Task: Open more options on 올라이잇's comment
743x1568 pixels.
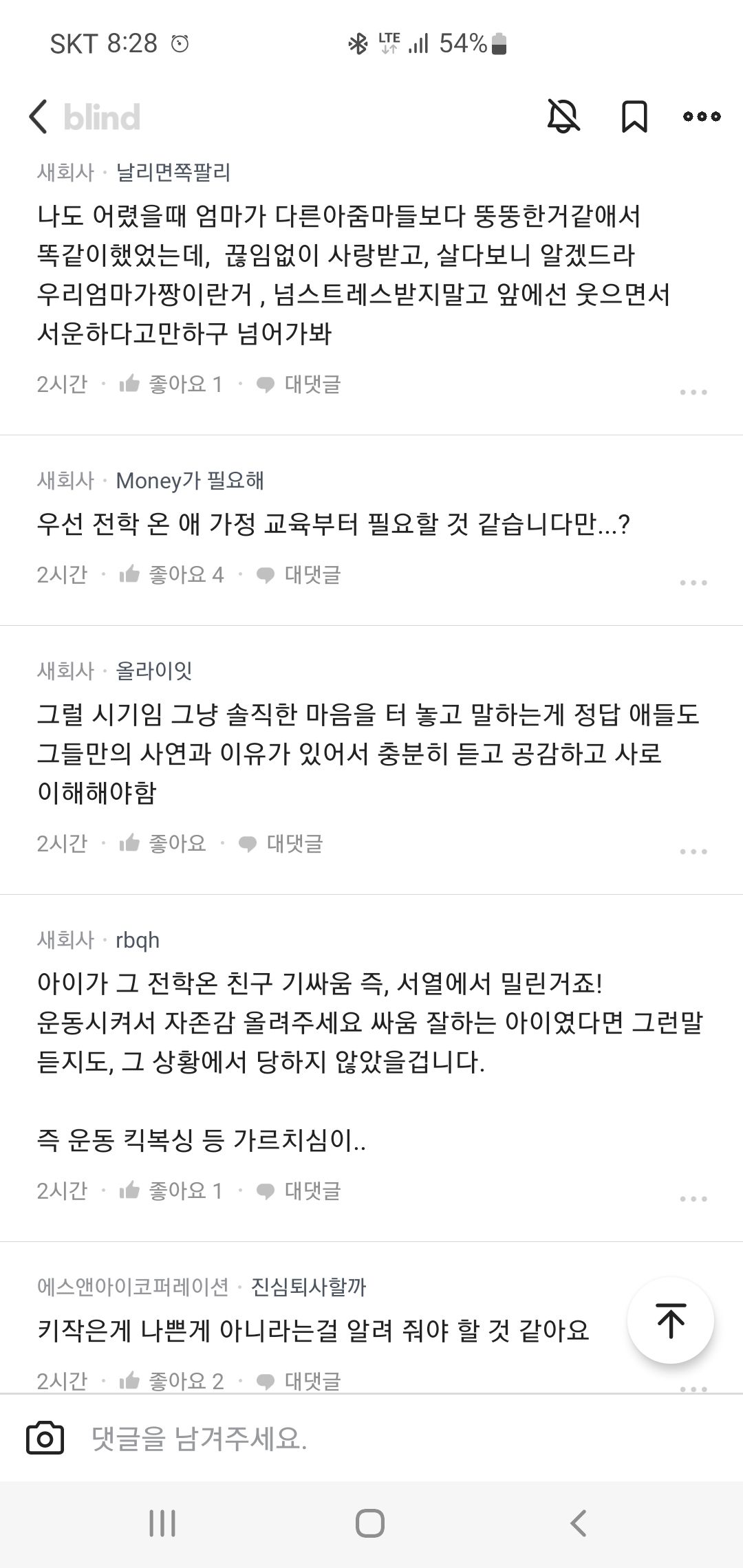Action: click(693, 851)
